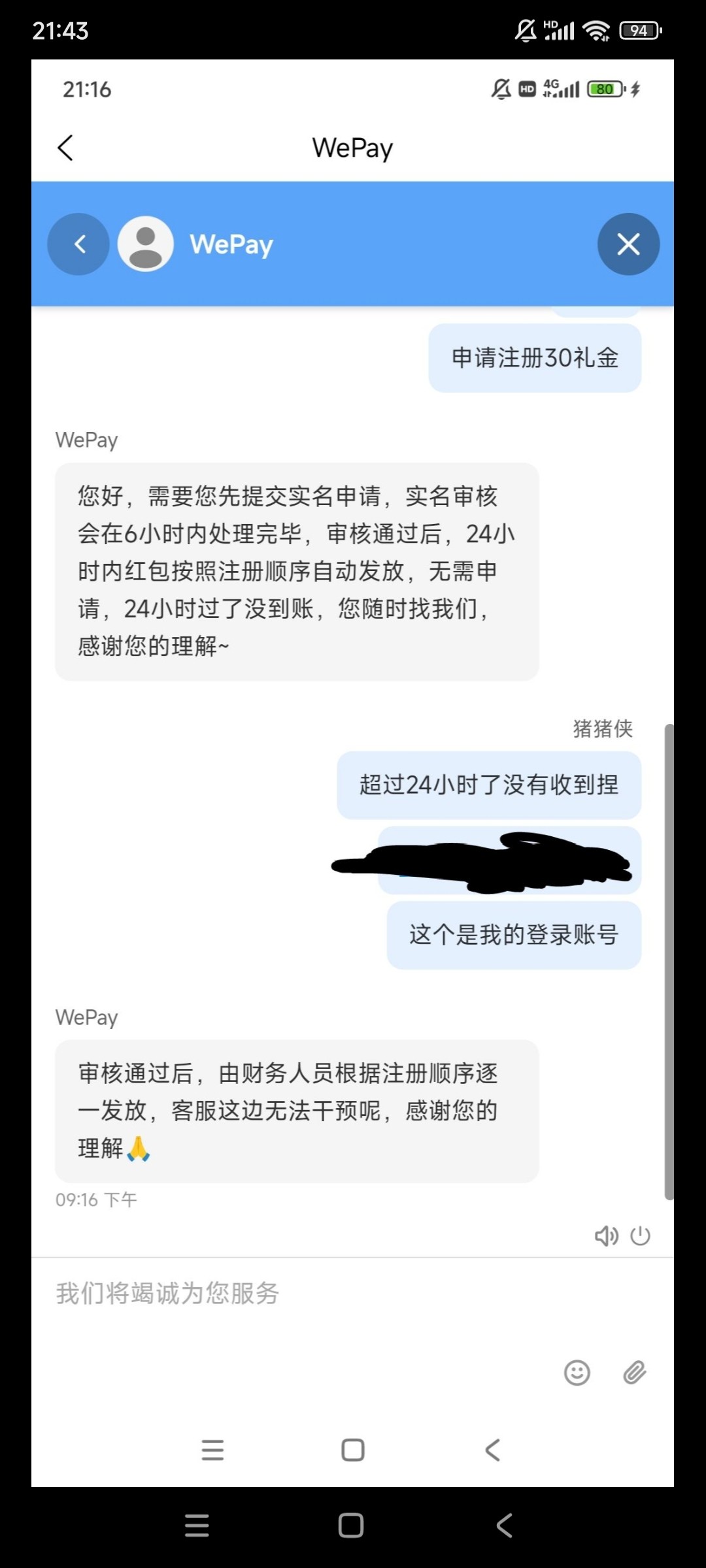Open recent apps from the black system bar
Viewport: 706px width, 1568px height.
197,1526
